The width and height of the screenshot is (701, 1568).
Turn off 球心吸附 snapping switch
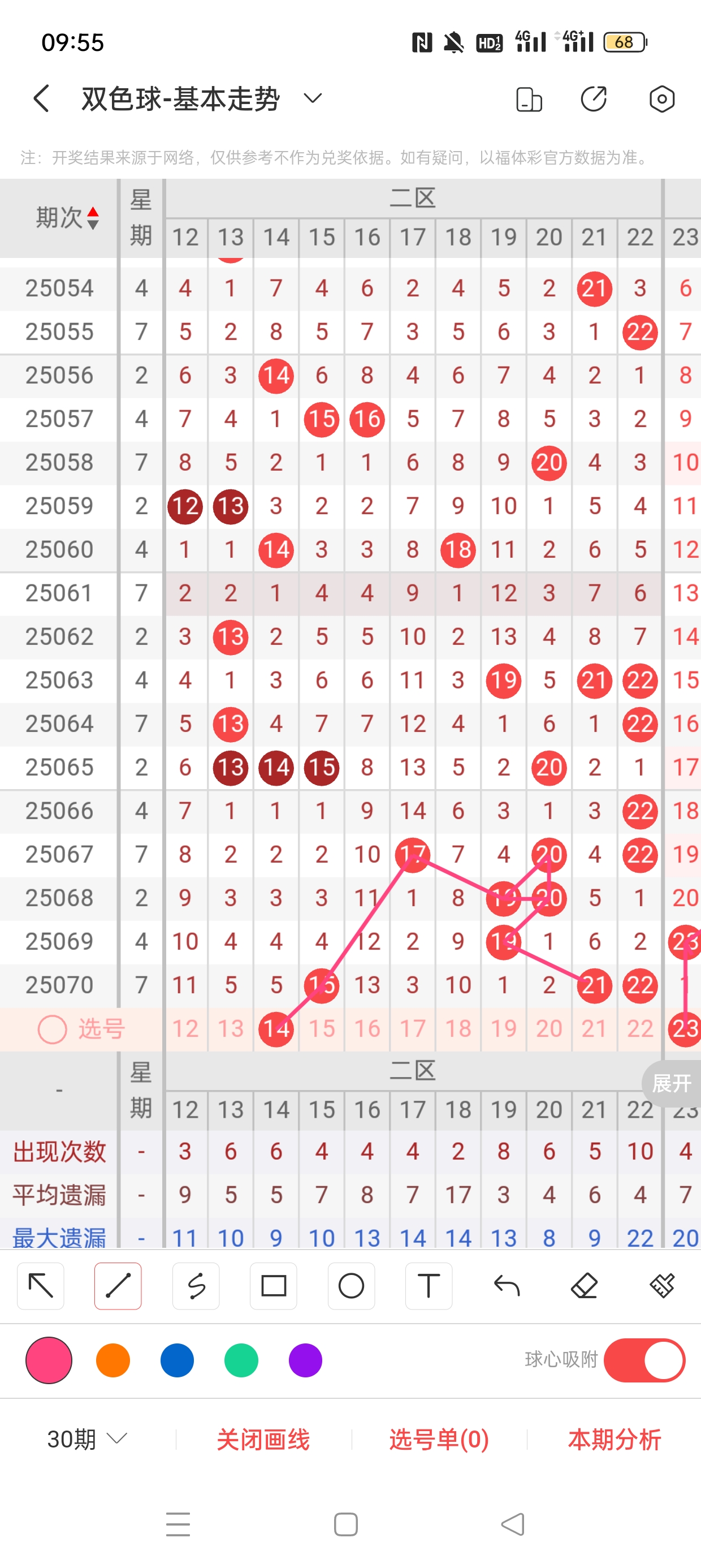pyautogui.click(x=644, y=1360)
